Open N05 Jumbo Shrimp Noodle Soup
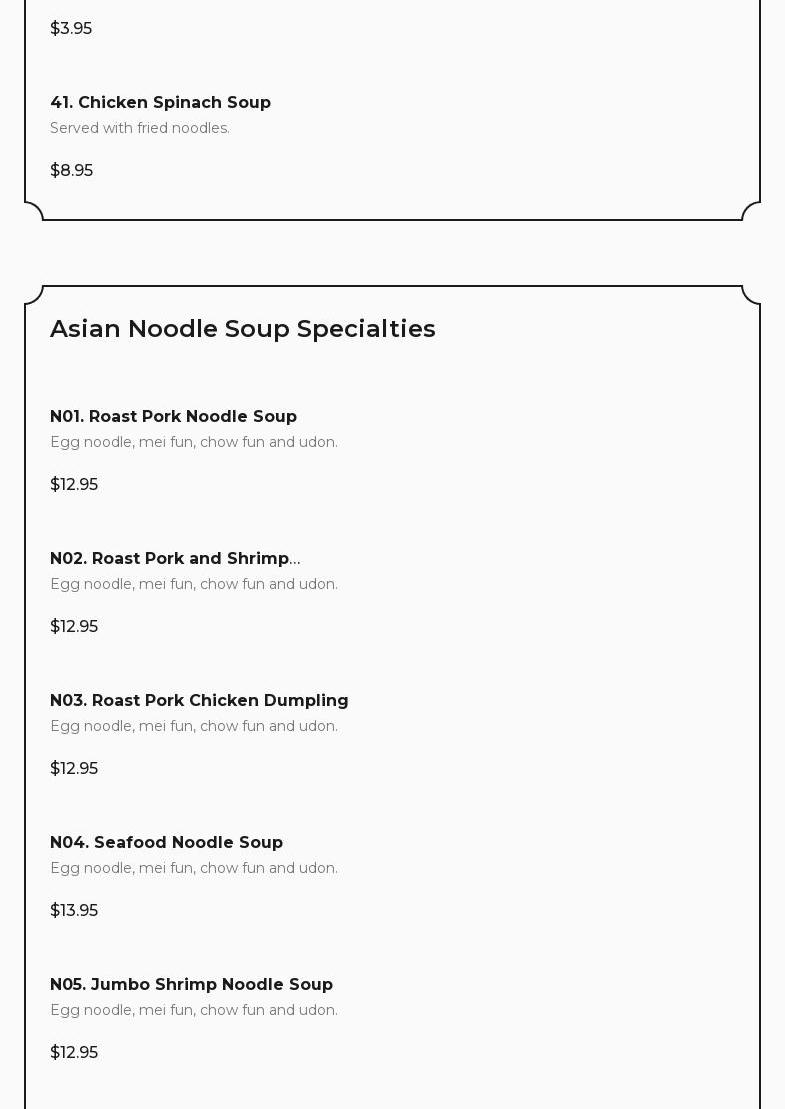 [x=191, y=985]
